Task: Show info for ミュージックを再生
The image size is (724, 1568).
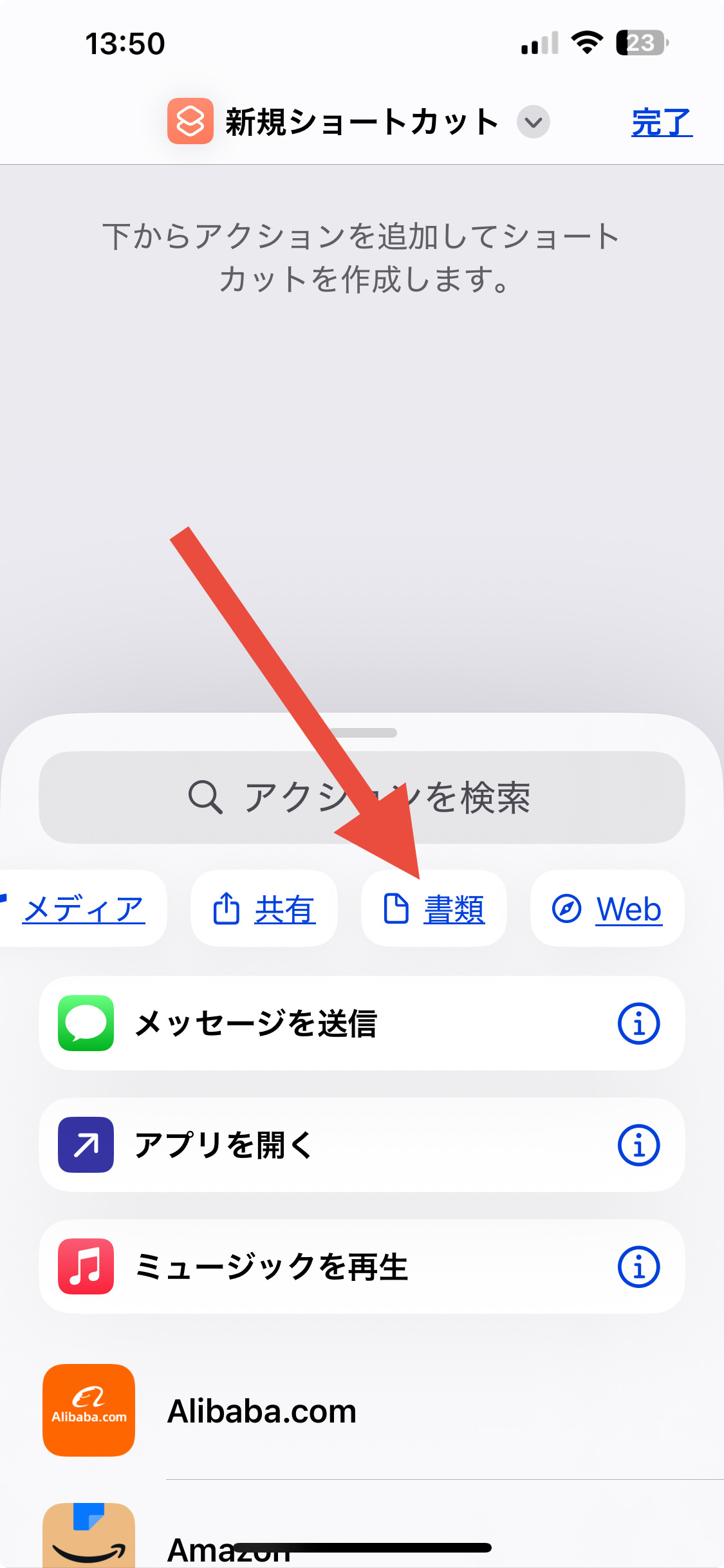Action: point(638,1267)
